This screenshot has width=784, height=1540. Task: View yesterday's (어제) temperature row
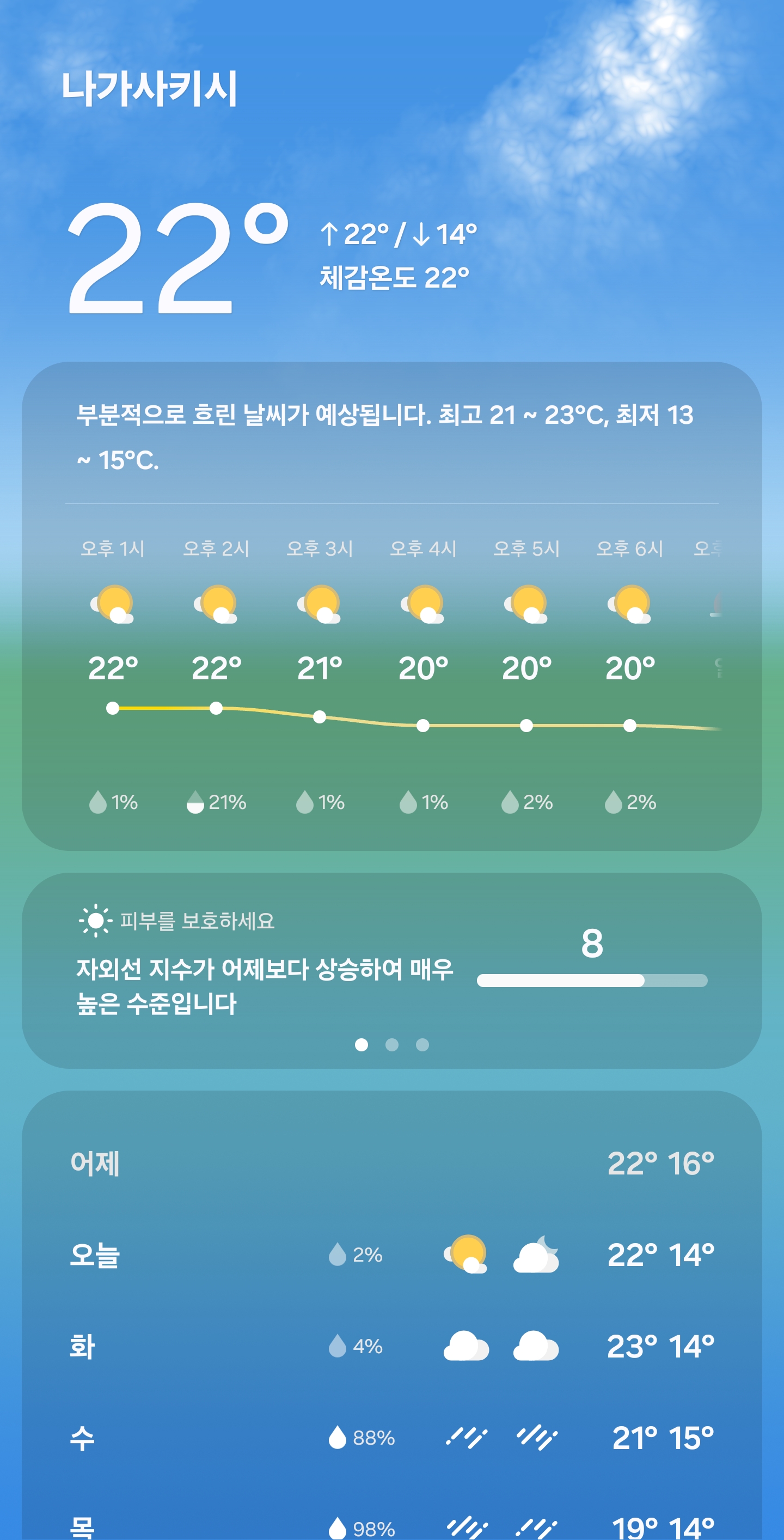(392, 1164)
